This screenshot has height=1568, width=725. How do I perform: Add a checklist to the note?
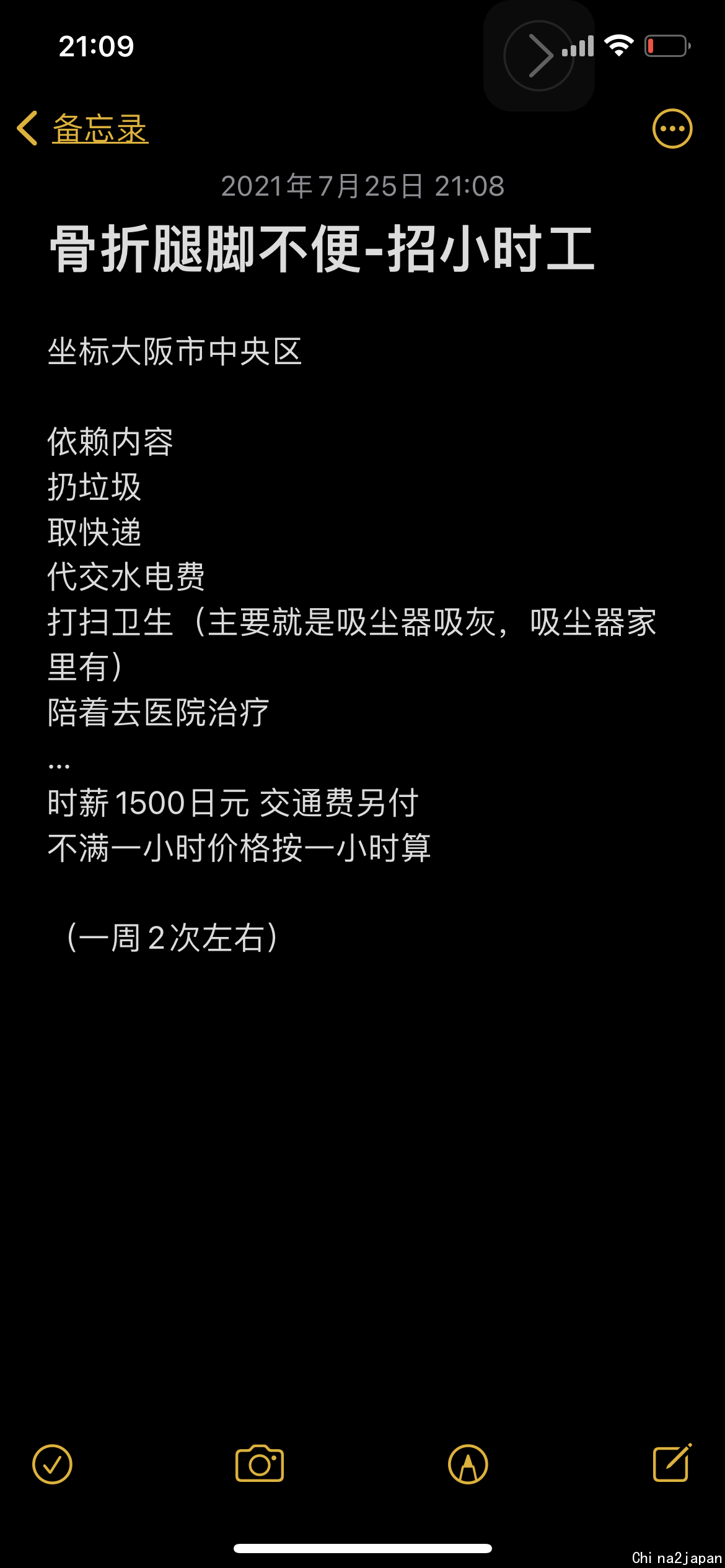52,1465
